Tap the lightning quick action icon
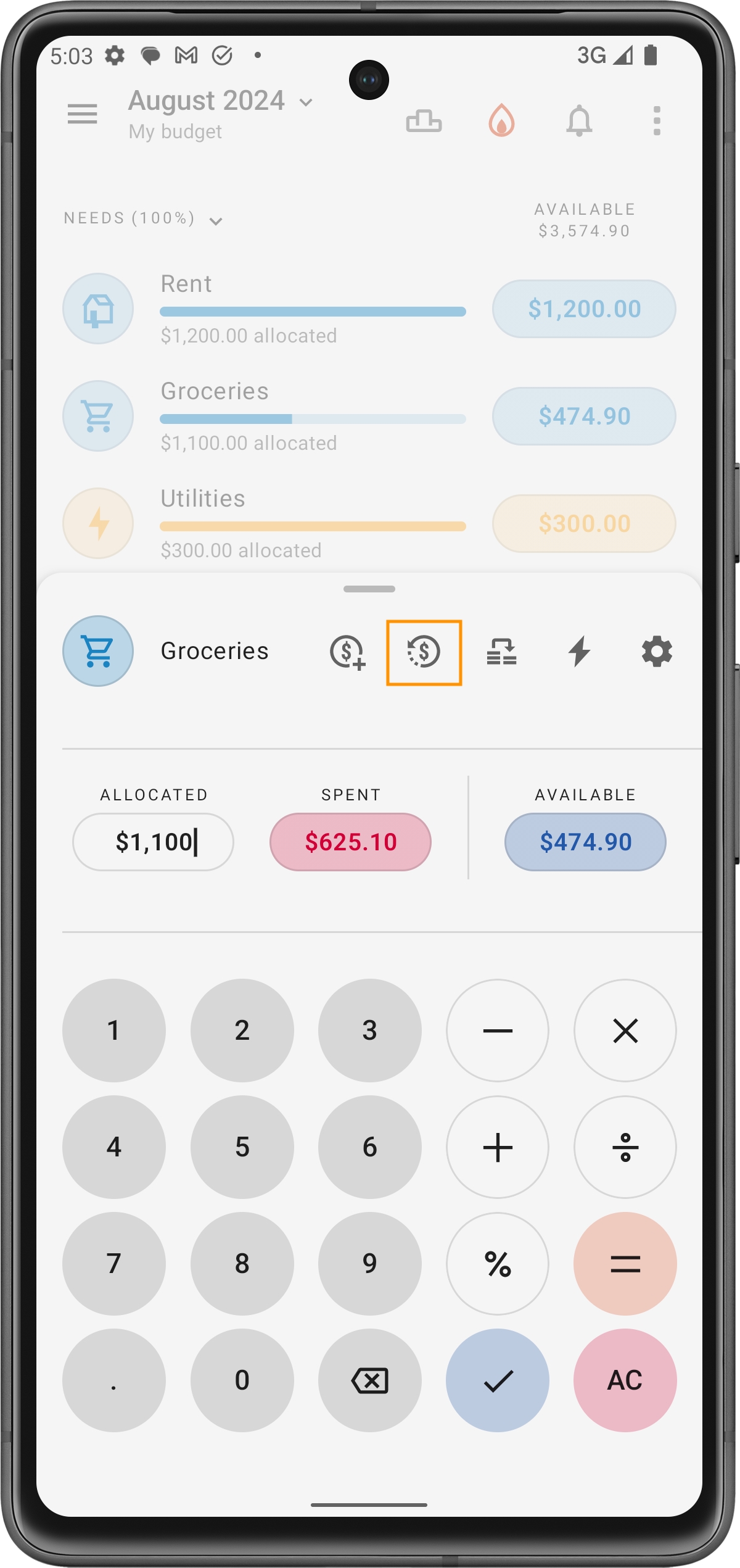Image resolution: width=740 pixels, height=1568 pixels. coord(579,652)
